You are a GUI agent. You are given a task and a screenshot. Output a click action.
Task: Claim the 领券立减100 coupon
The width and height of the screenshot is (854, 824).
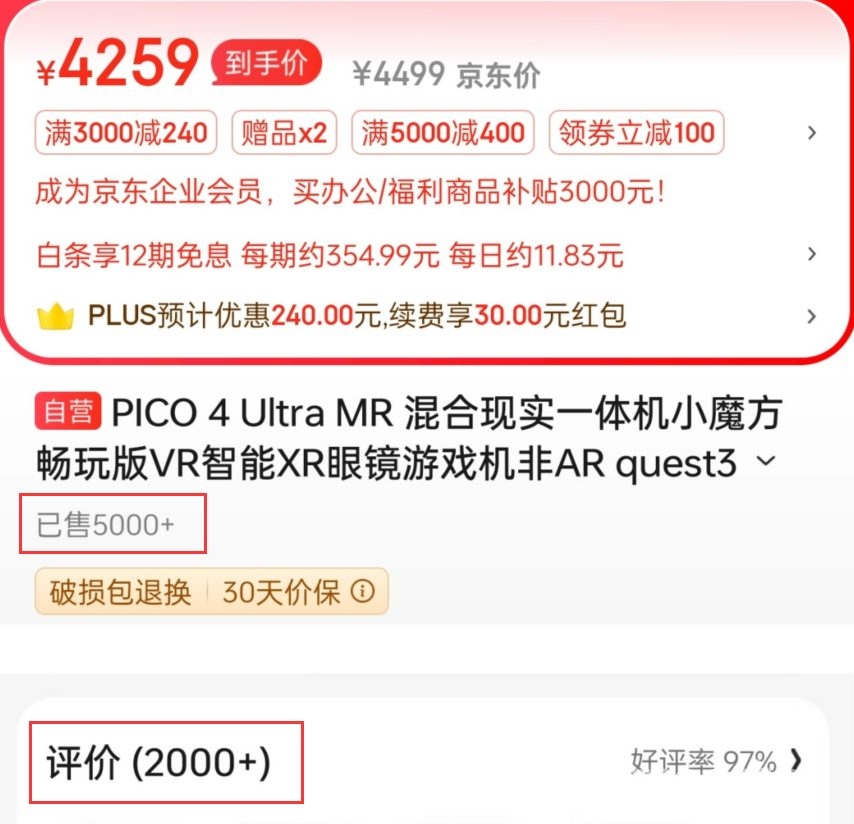tap(636, 133)
